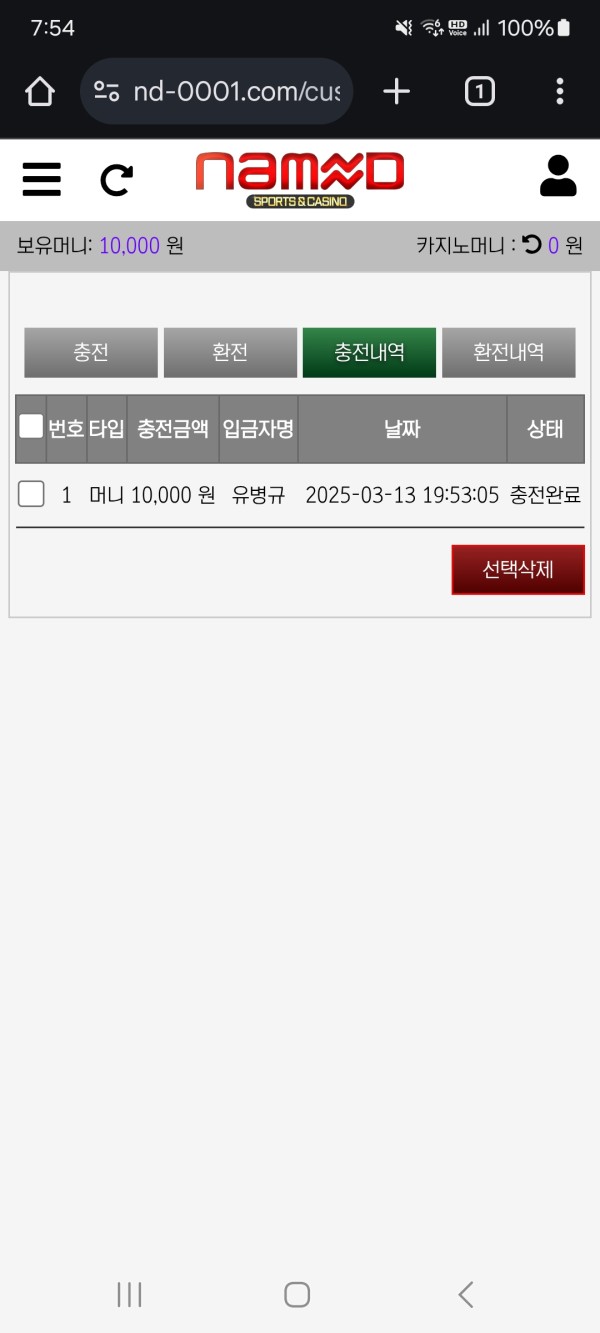Refresh the 카지노머니 balance
This screenshot has height=1333, width=600.
click(x=532, y=245)
